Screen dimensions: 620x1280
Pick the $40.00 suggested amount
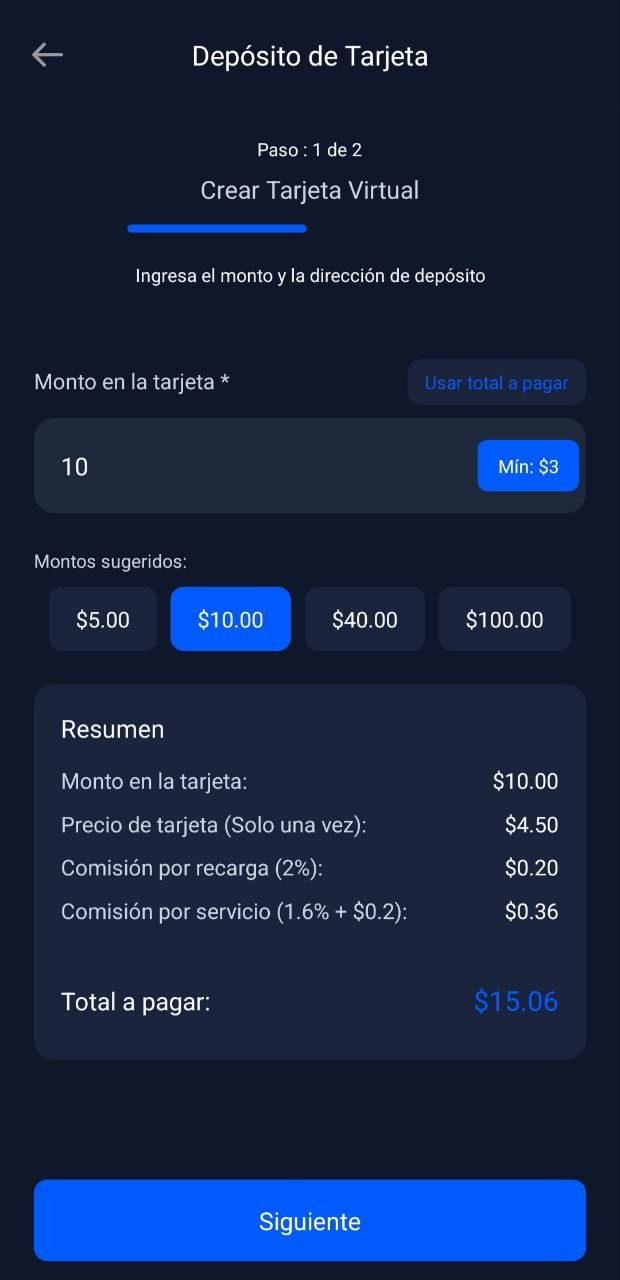pos(364,619)
